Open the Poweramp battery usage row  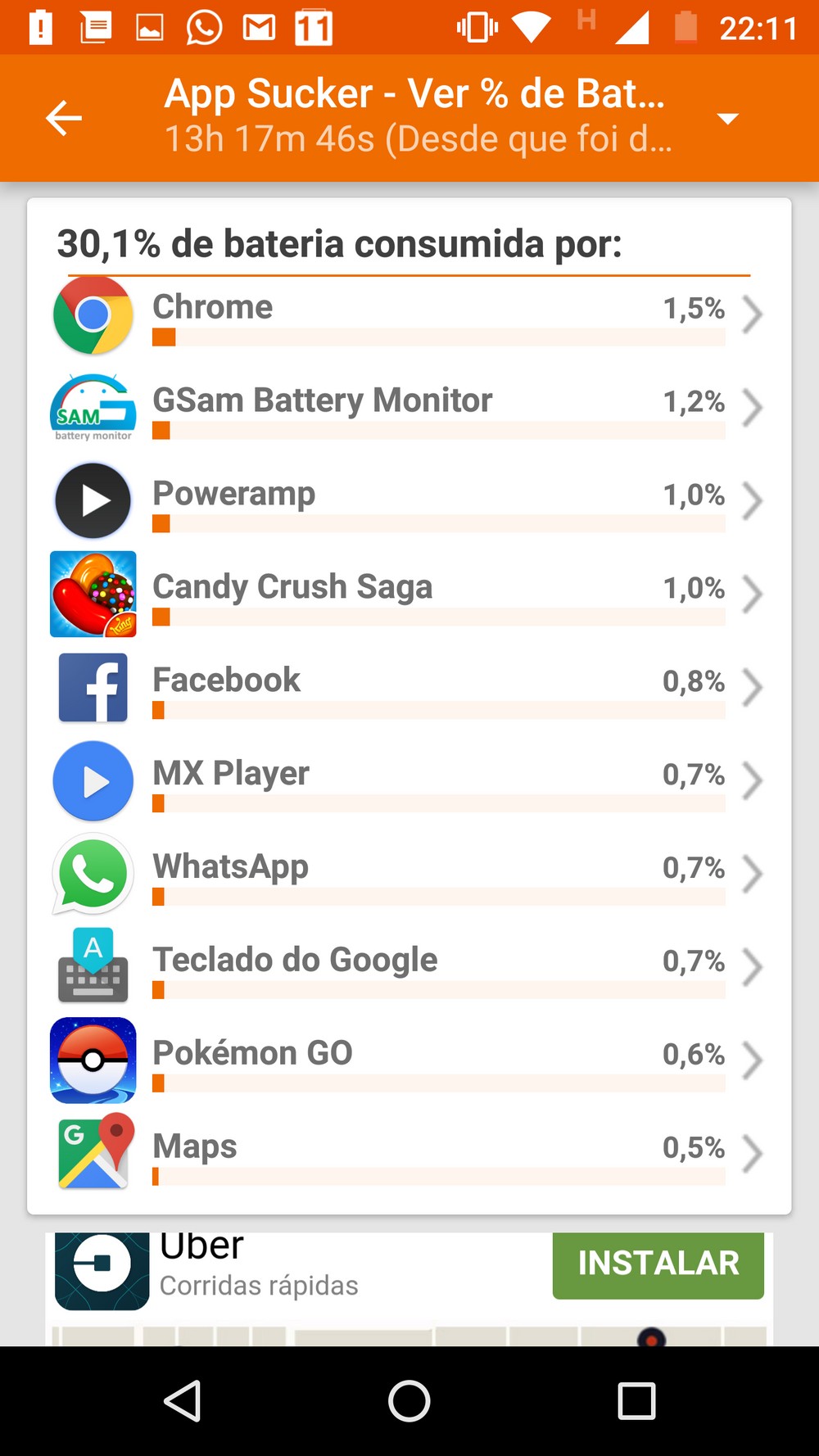pyautogui.click(x=409, y=501)
